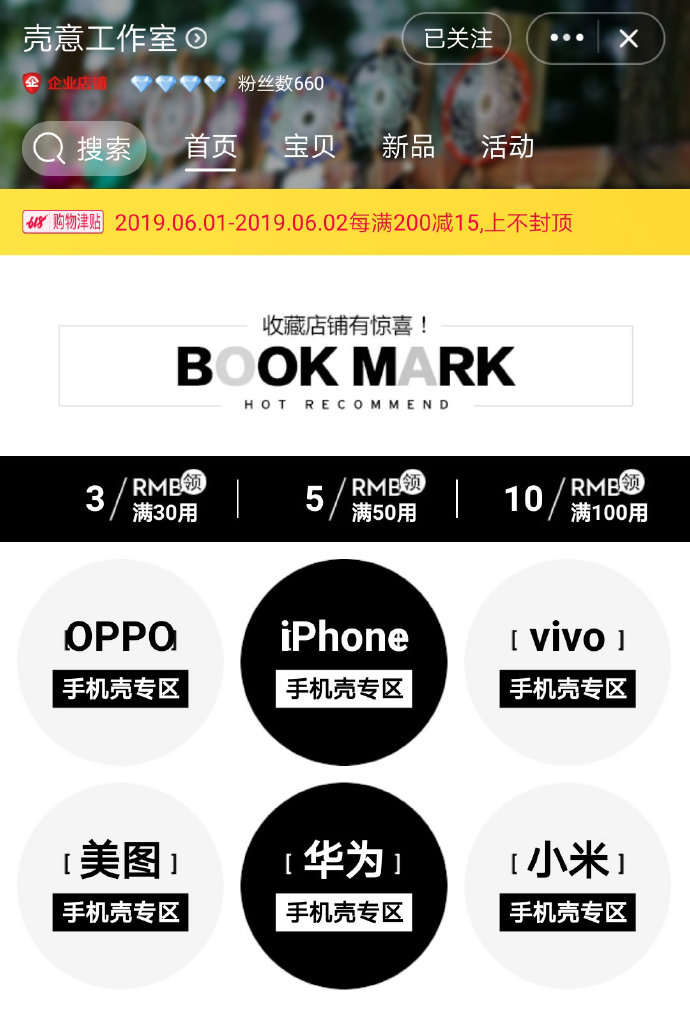The height and width of the screenshot is (1016, 690).
Task: Claim the 5 RMB 满50用 coupon
Action: [x=360, y=498]
